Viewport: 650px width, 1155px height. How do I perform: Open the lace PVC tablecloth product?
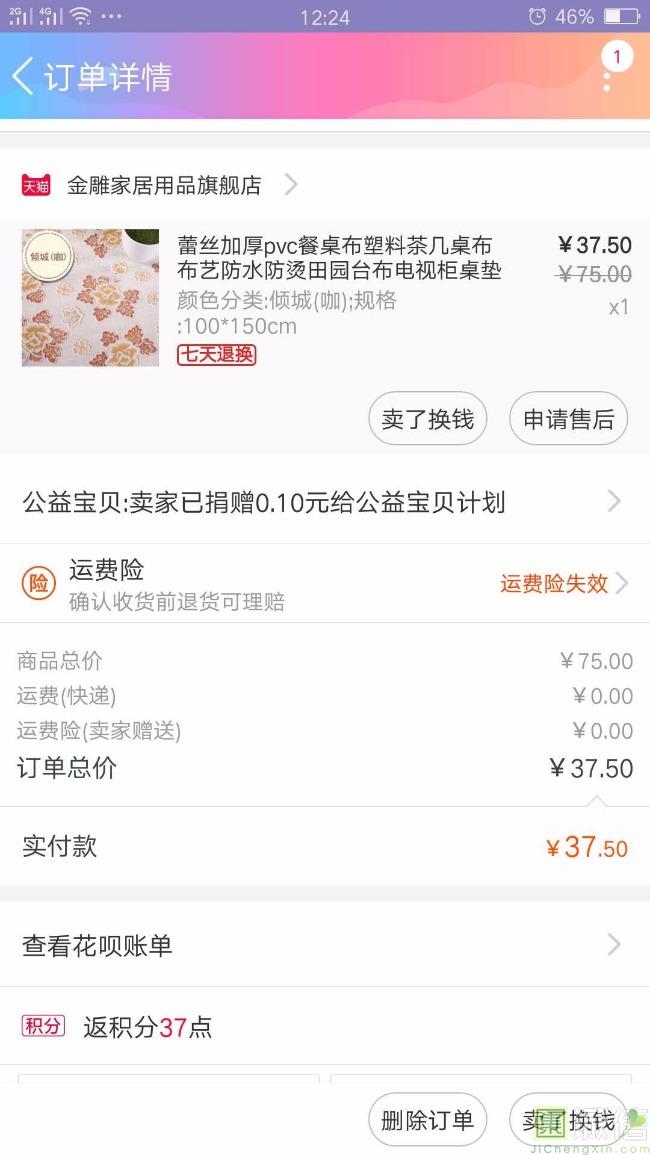pos(338,258)
